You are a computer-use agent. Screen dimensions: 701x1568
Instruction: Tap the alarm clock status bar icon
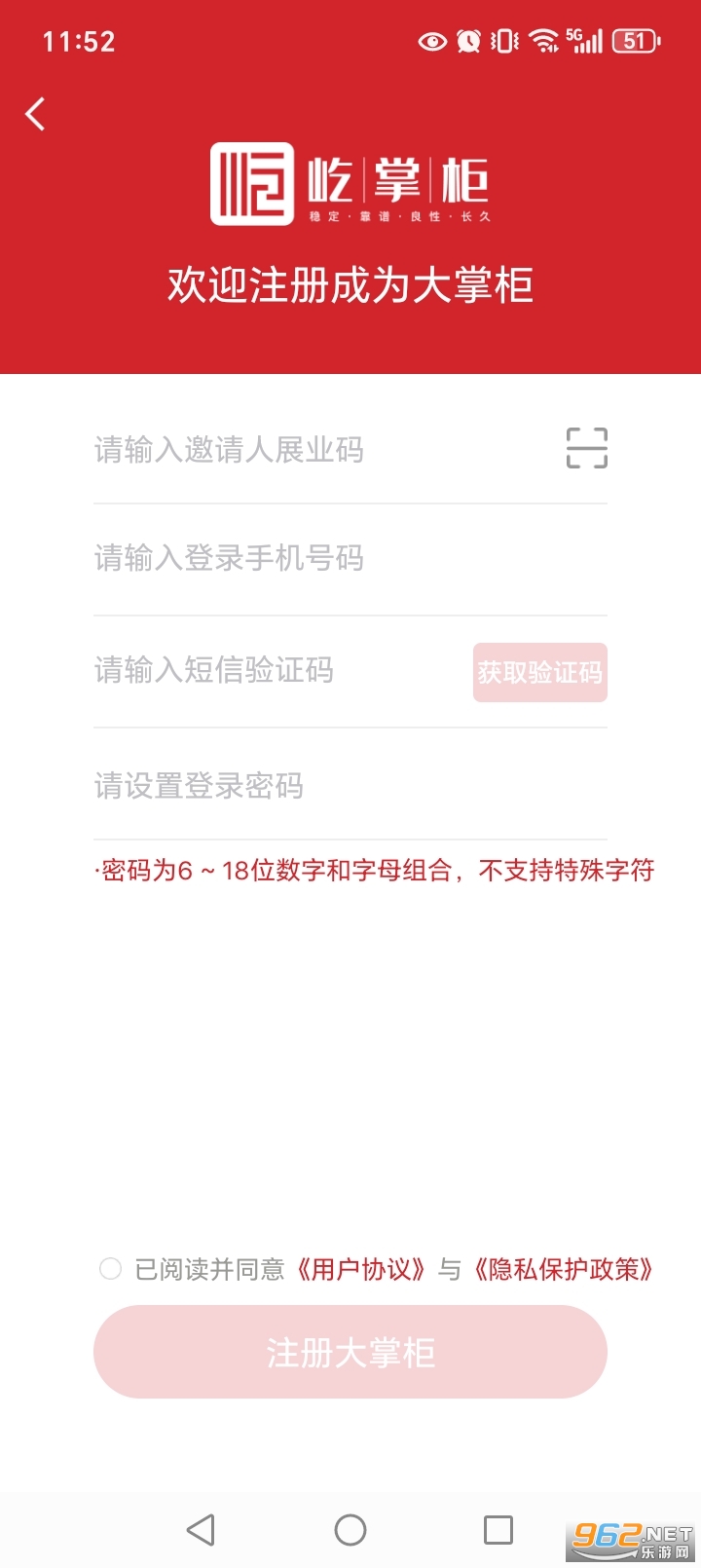click(x=467, y=42)
